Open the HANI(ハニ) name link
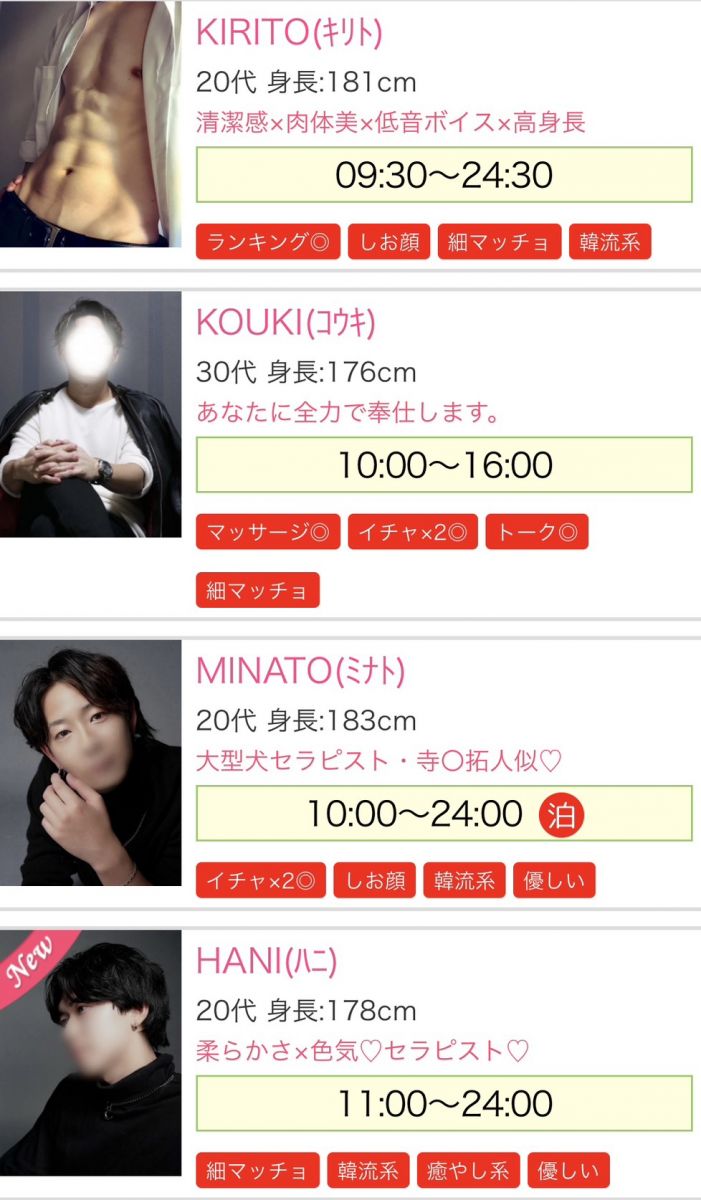The image size is (701, 1200). point(266,961)
